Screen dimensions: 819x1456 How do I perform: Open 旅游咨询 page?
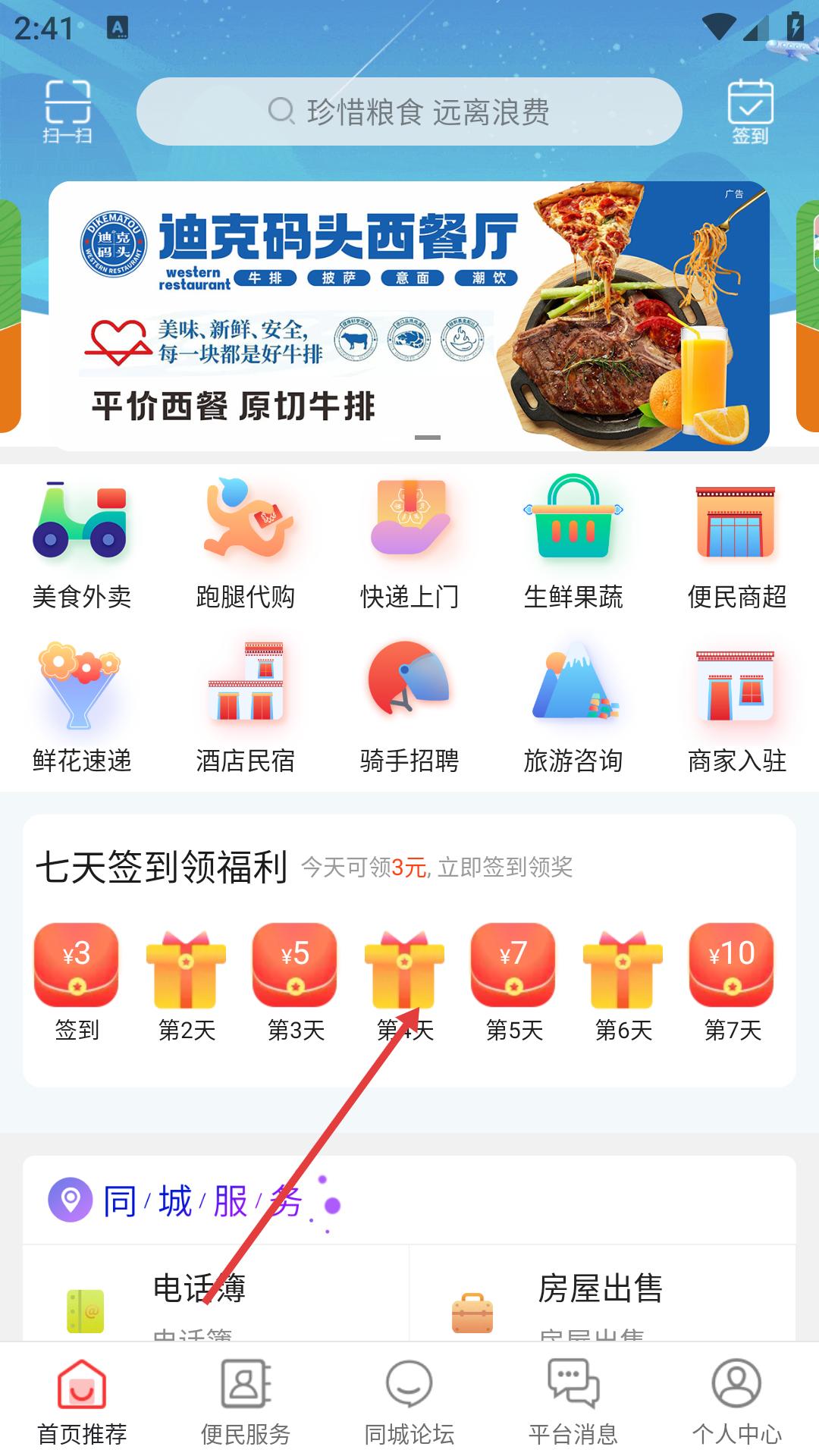[573, 707]
